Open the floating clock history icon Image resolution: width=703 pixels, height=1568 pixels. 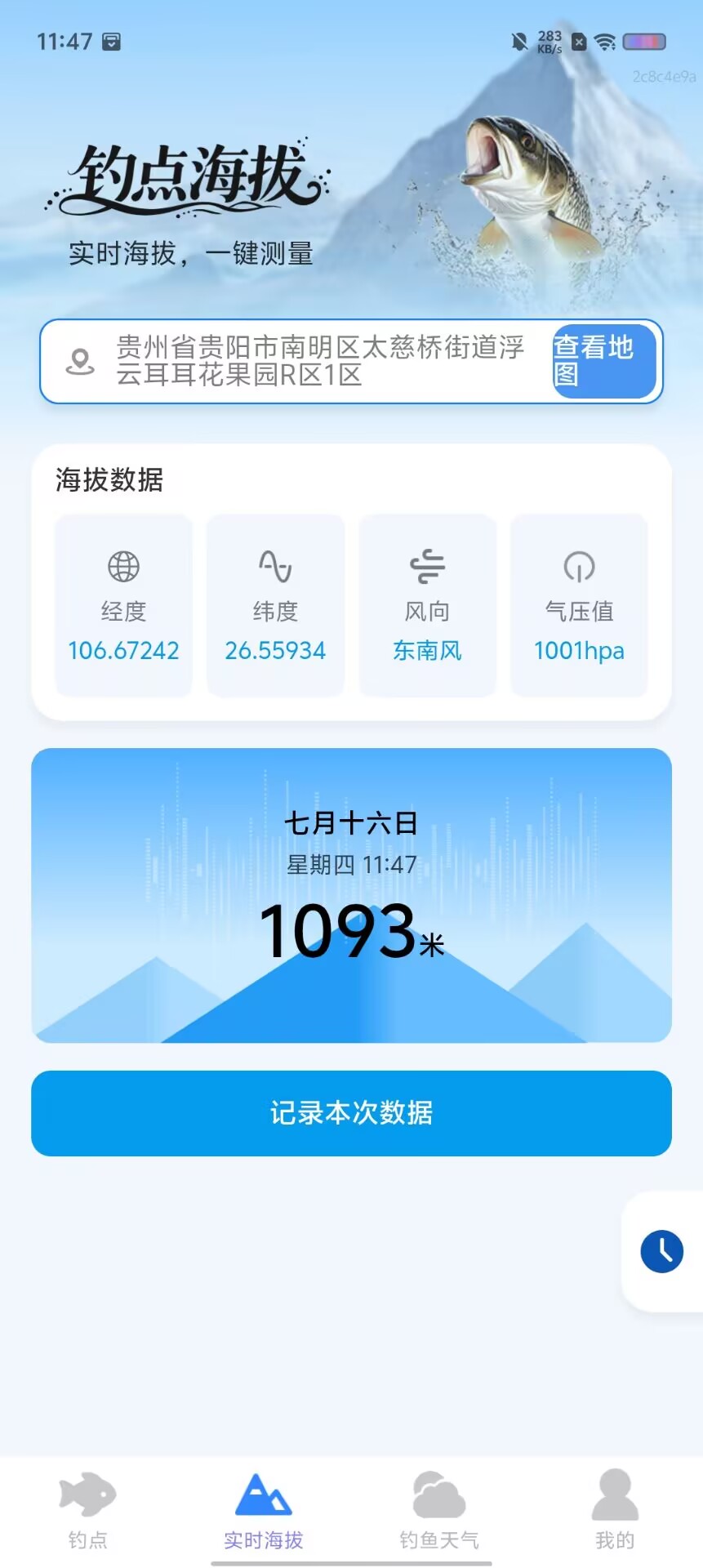pos(661,1251)
